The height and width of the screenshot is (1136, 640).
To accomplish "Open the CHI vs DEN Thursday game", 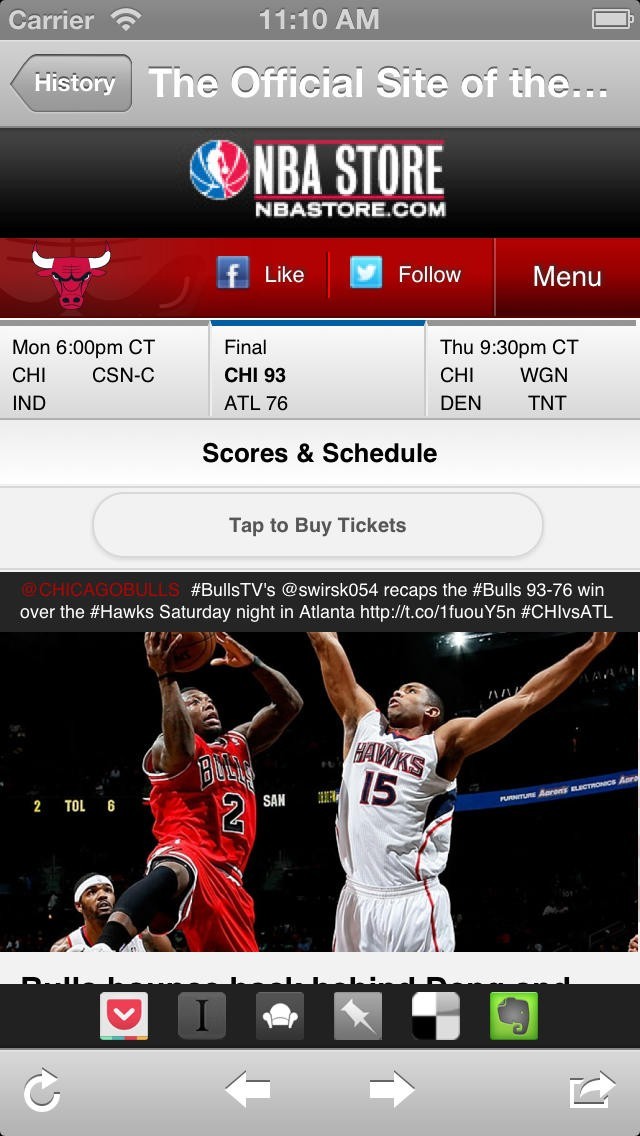I will click(x=534, y=375).
